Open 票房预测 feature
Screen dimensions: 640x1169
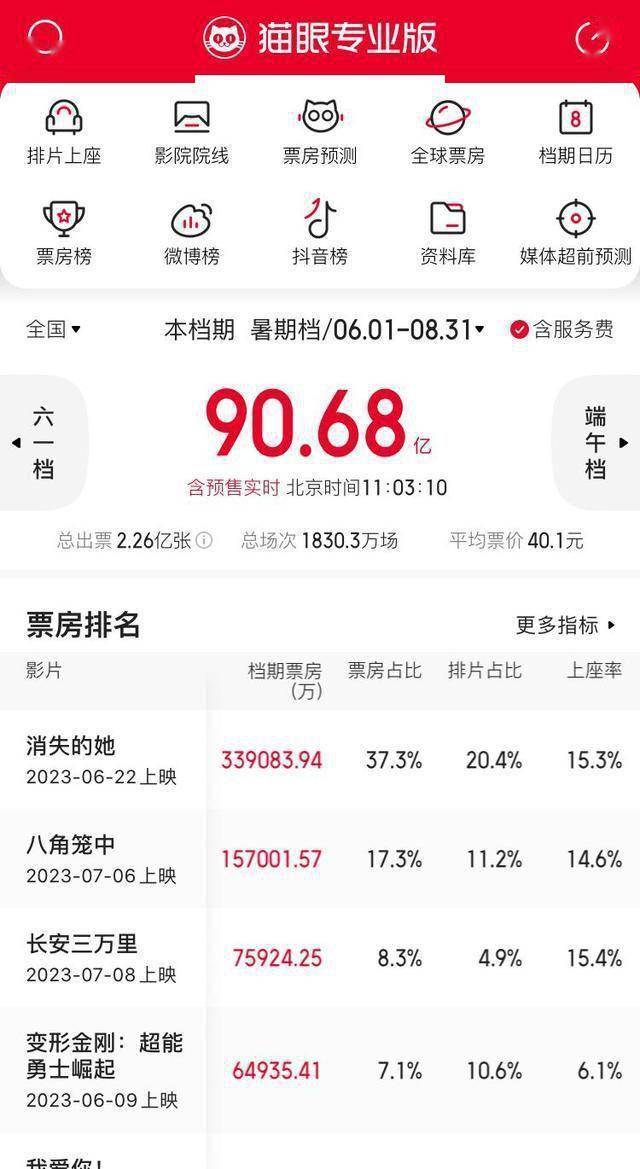click(x=320, y=133)
